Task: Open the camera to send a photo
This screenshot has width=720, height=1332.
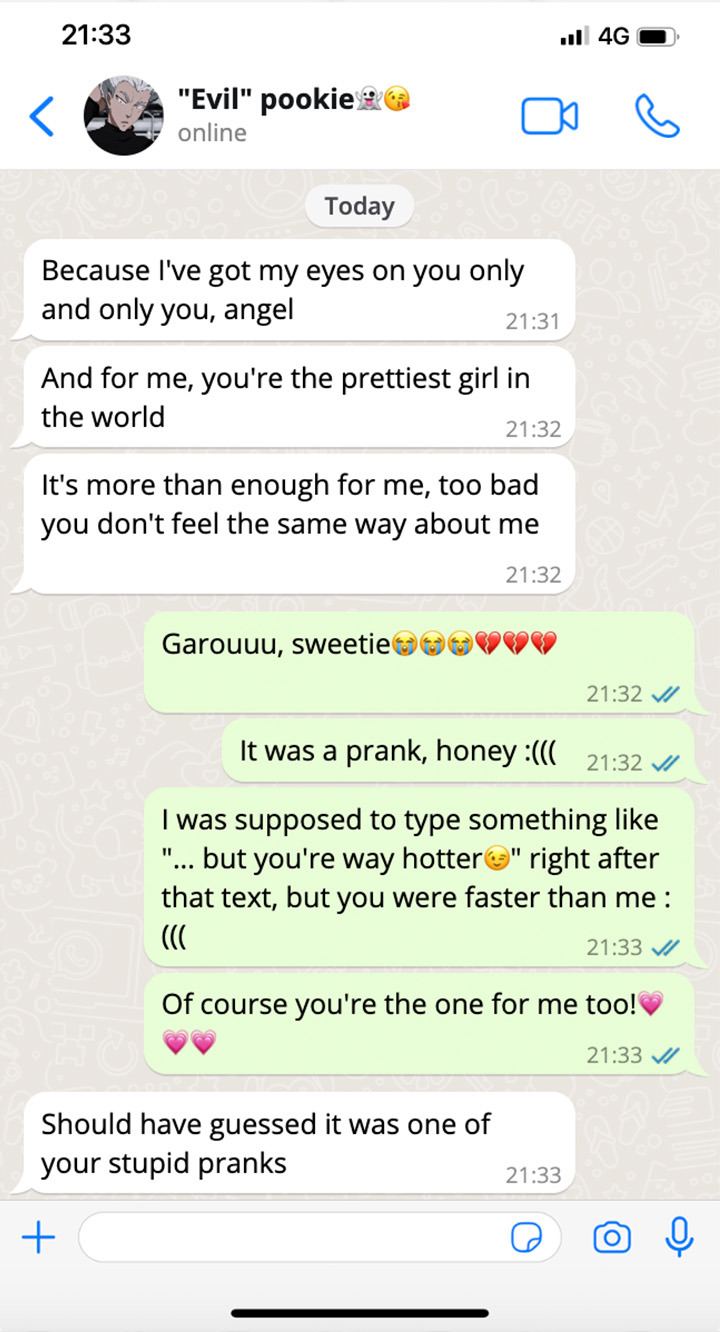Action: pos(611,1238)
